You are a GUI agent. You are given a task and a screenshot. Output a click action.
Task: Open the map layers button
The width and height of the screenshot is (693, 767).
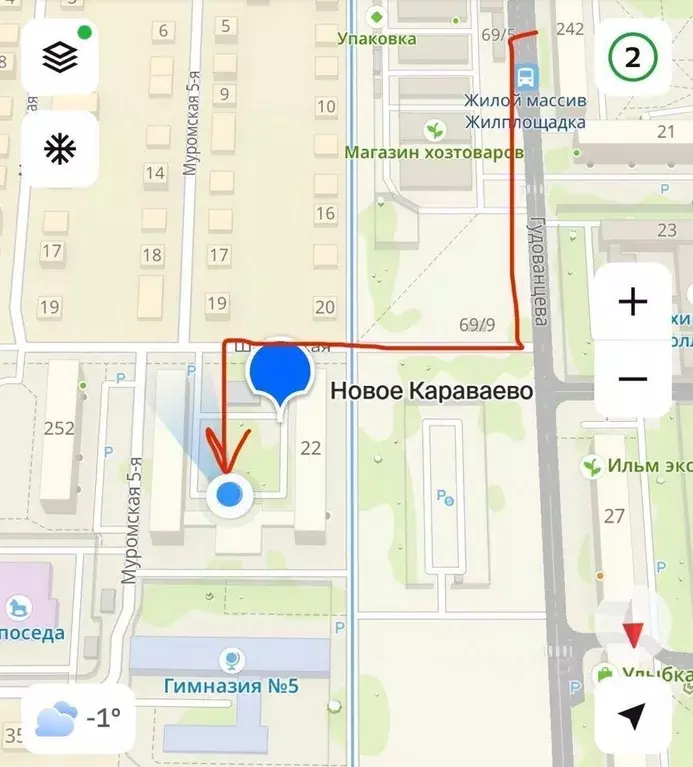(60, 57)
